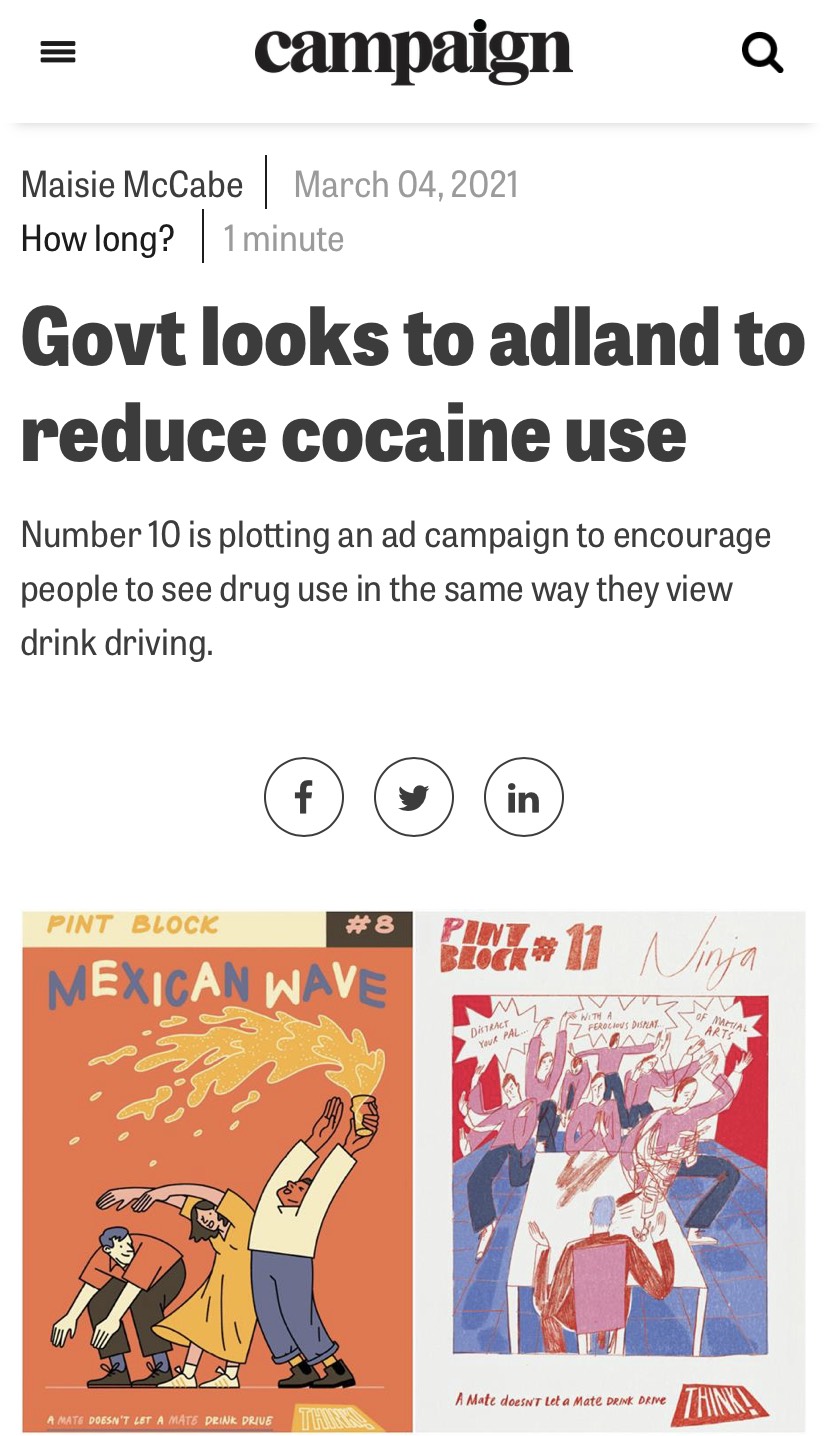Image resolution: width=828 pixels, height=1436 pixels.
Task: Open the hamburger navigation menu
Action: [x=58, y=52]
